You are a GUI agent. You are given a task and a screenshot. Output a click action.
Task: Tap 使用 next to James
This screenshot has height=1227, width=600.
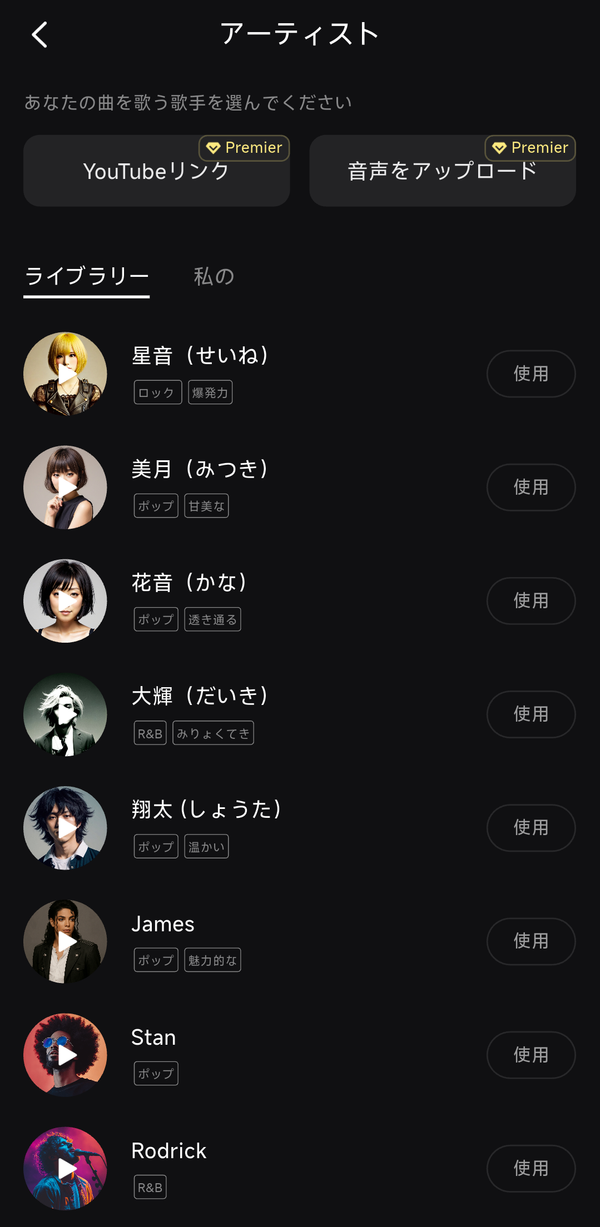(531, 941)
